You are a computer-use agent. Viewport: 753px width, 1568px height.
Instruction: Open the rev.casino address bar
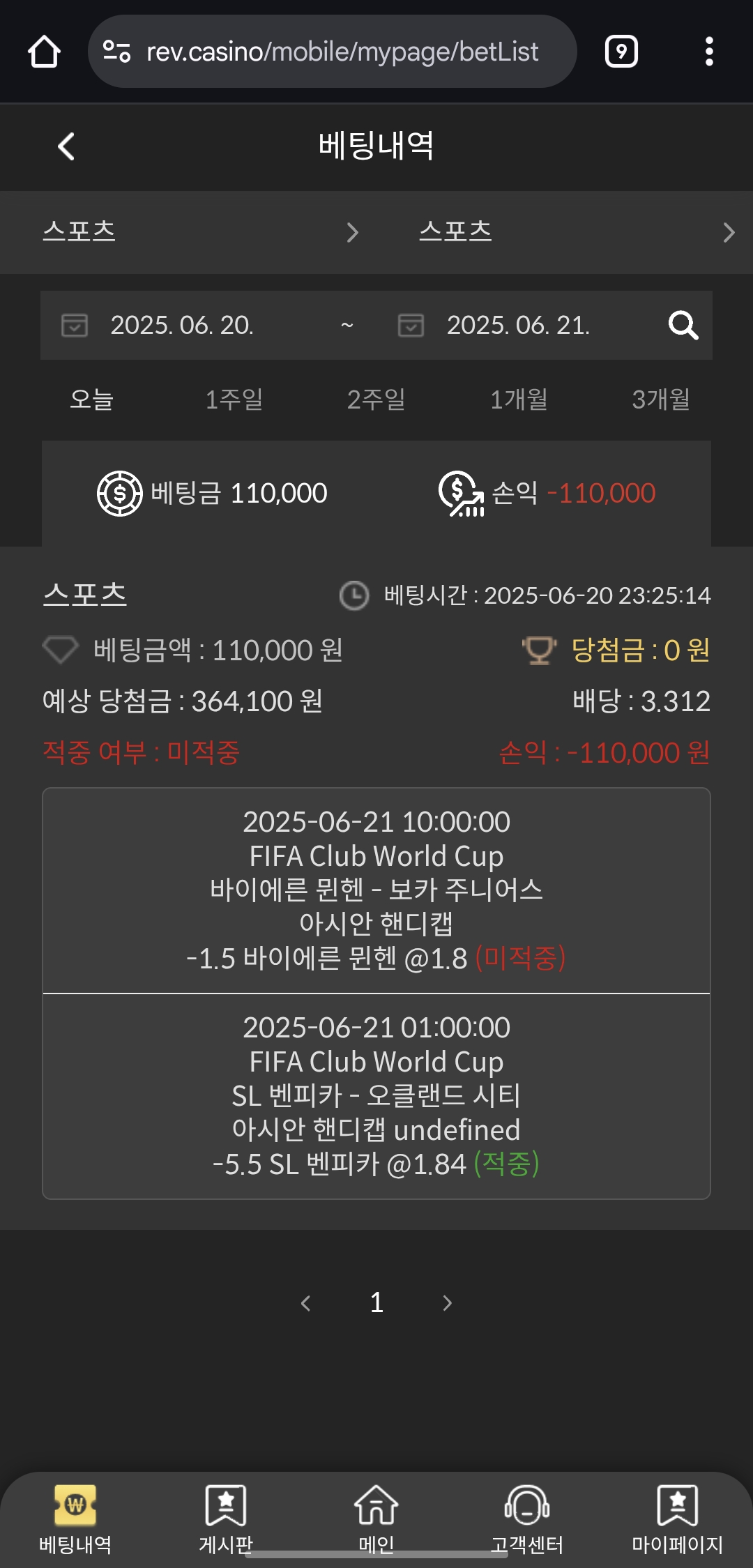tap(332, 52)
